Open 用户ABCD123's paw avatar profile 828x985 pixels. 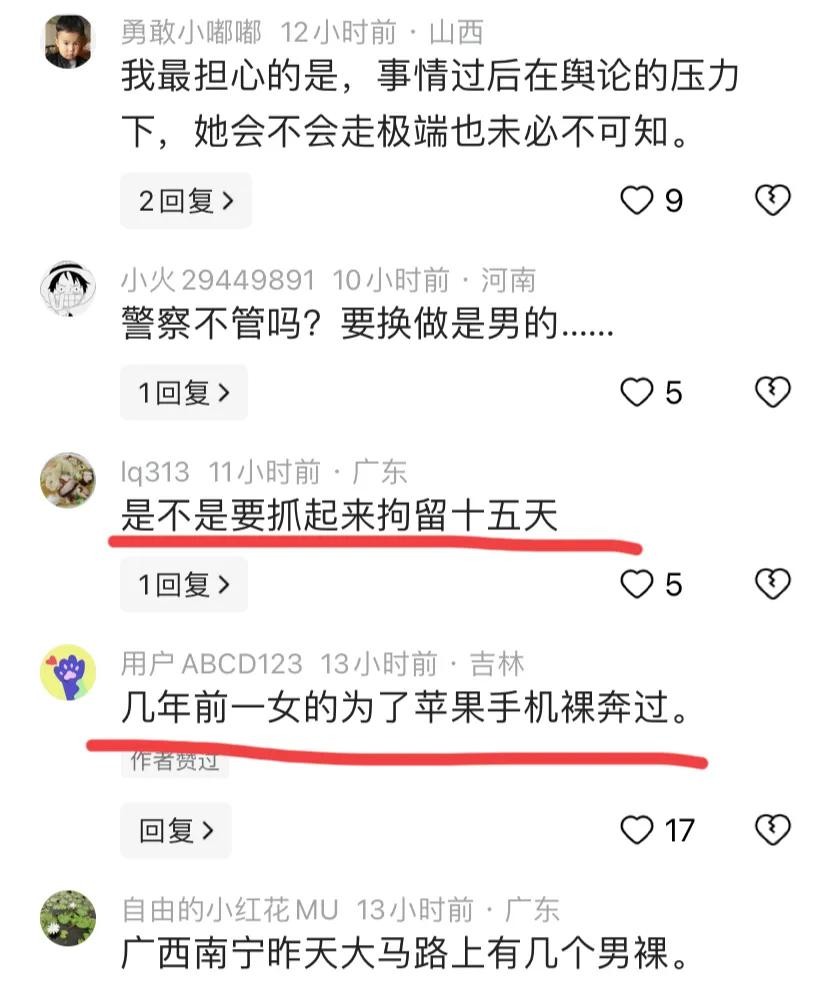tap(69, 672)
